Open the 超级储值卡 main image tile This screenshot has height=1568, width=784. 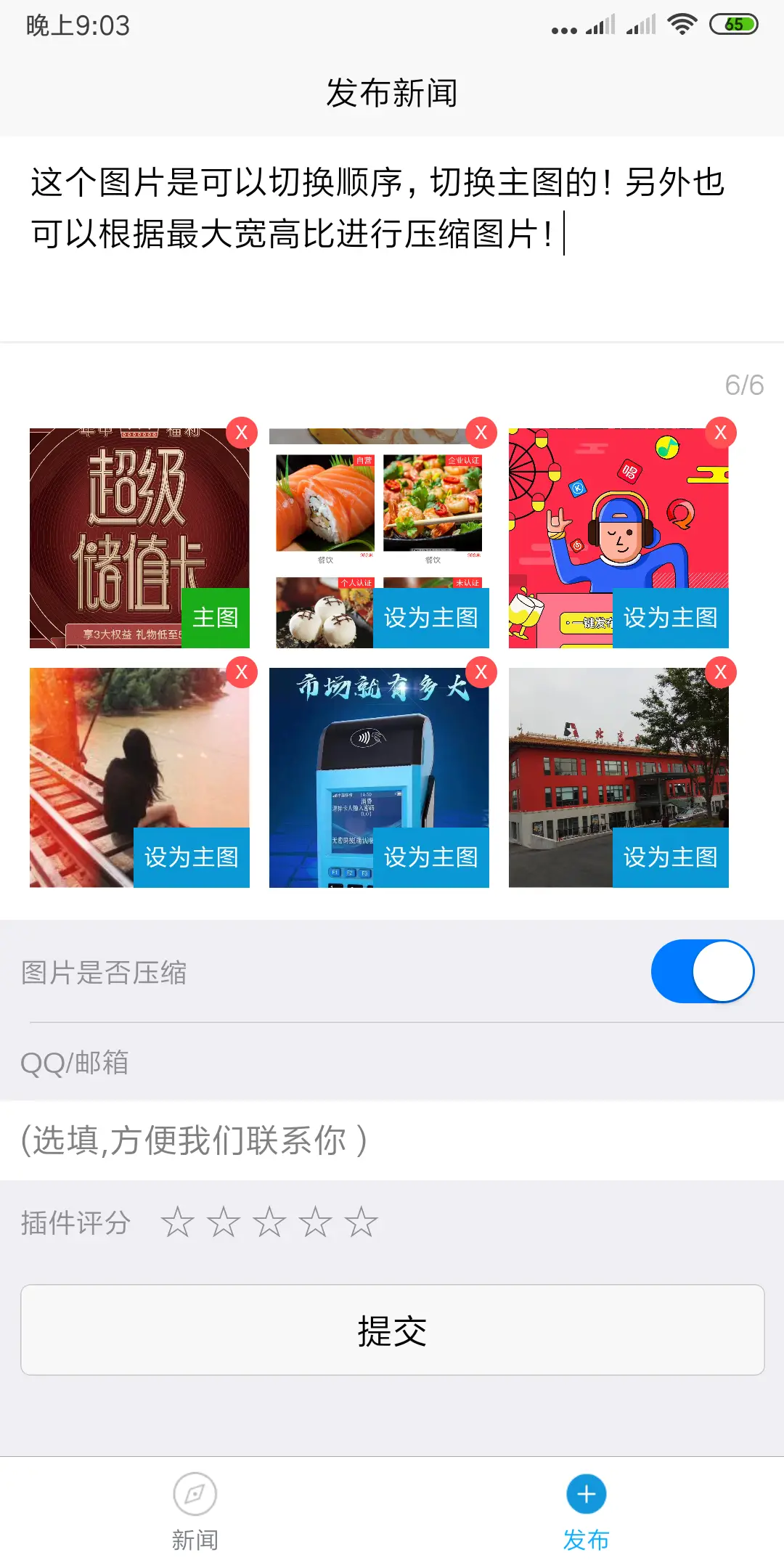(116, 523)
